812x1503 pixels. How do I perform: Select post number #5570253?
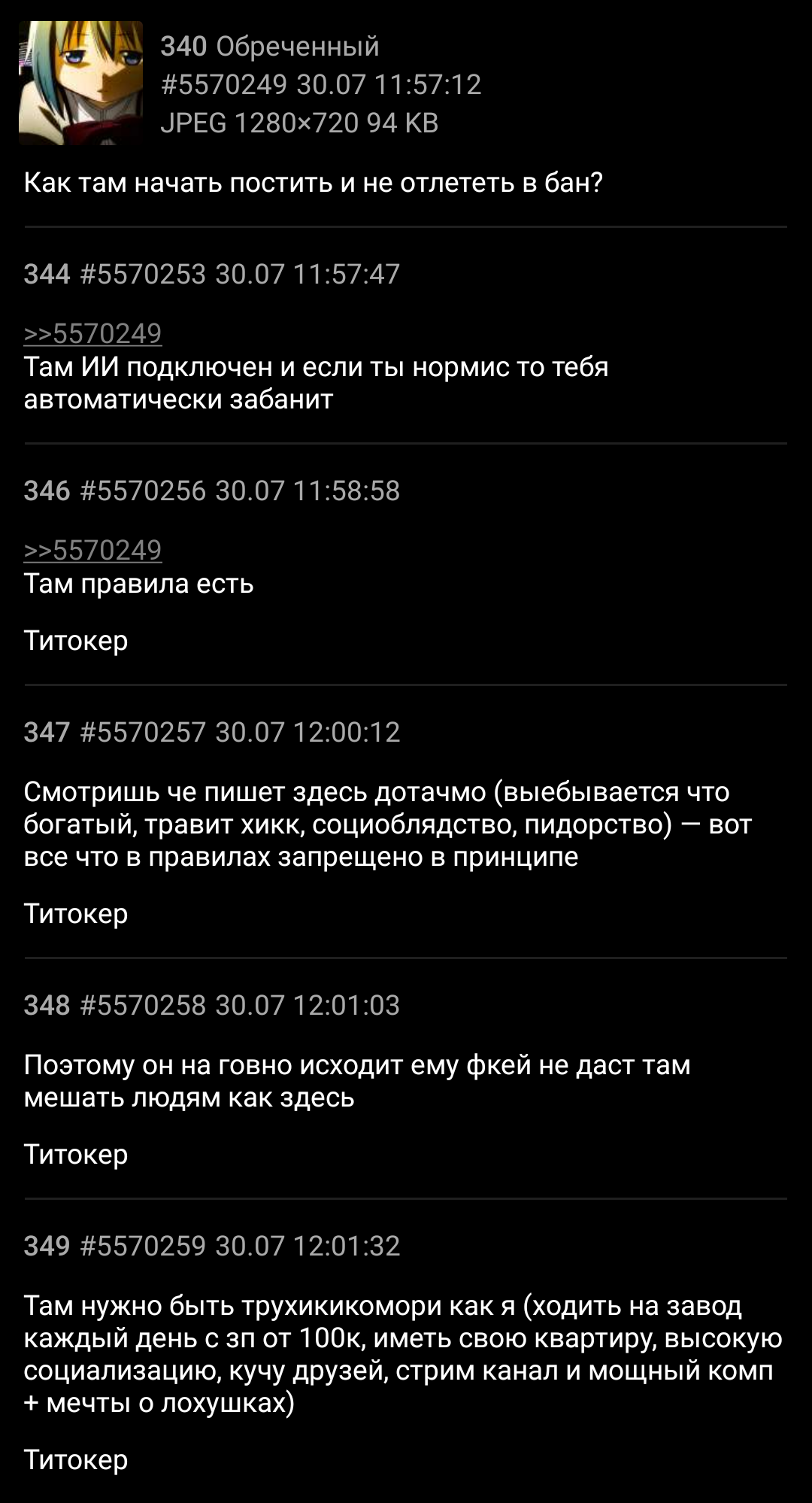[142, 274]
